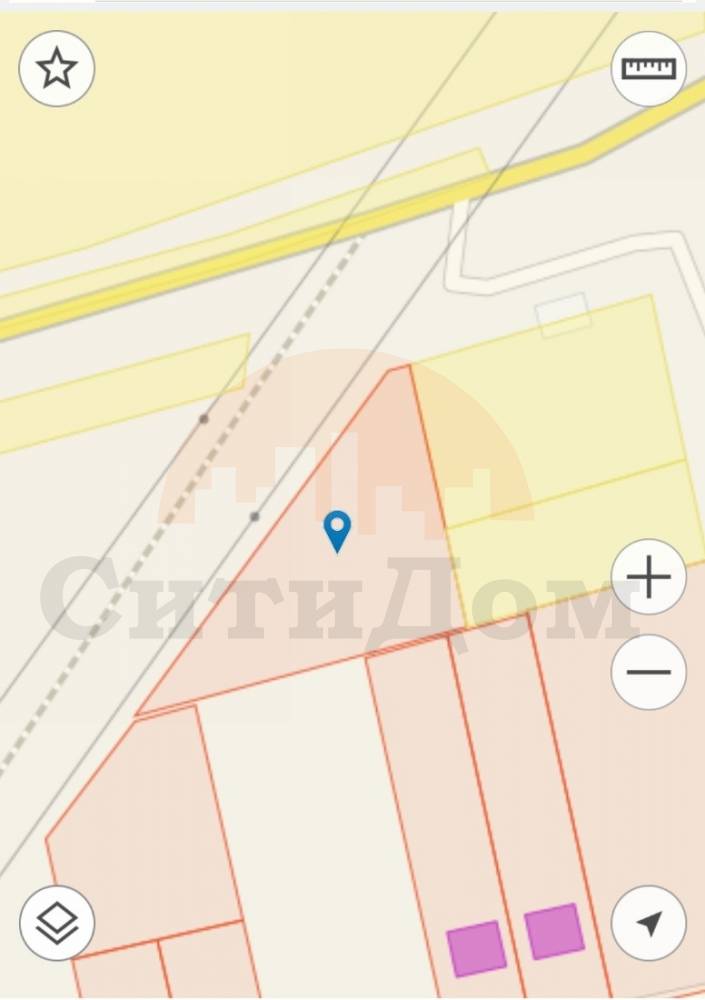The image size is (705, 1000).
Task: Activate the ruler measurement tool
Action: click(x=648, y=69)
